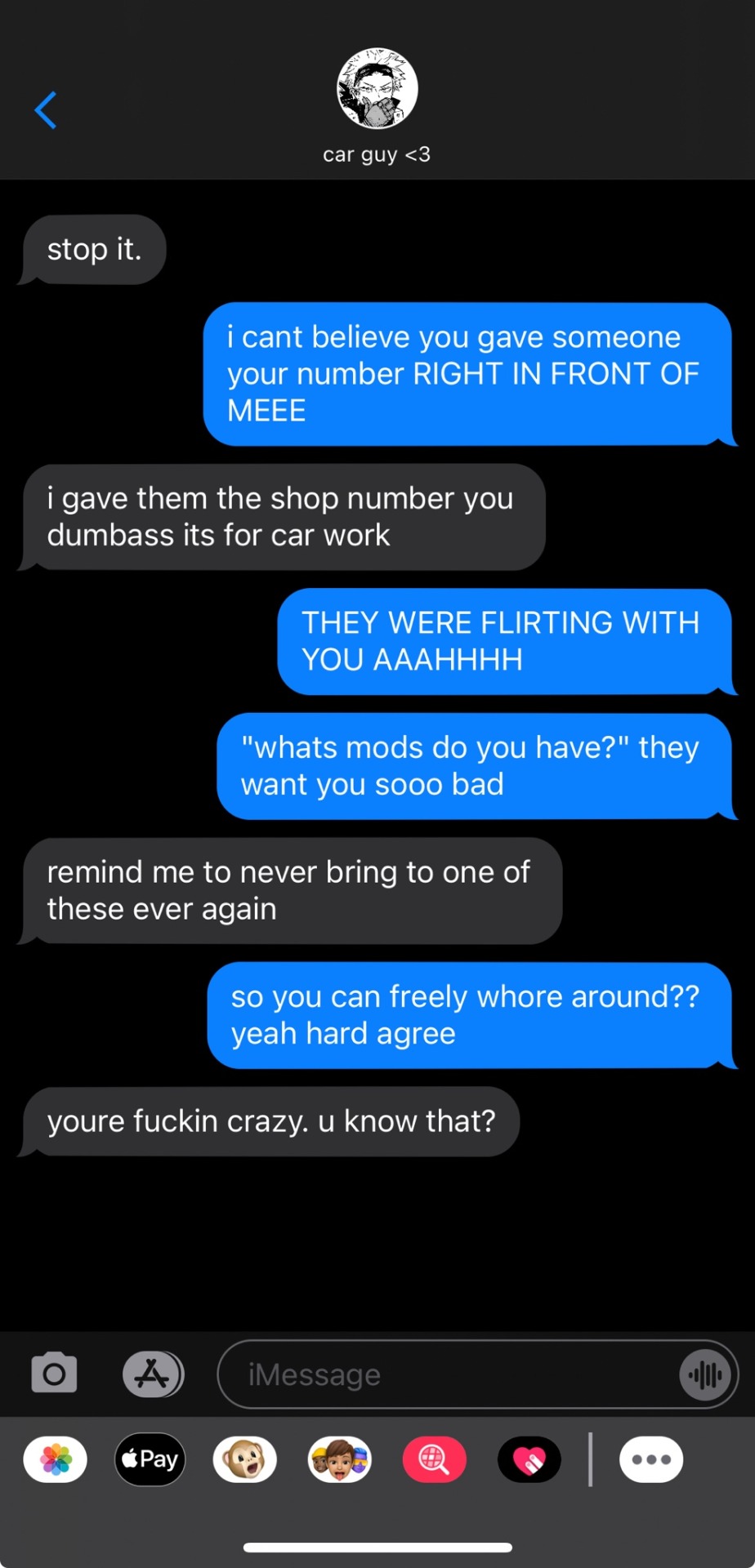Viewport: 755px width, 1568px height.
Task: Open Memoji stickers
Action: coord(339,1459)
